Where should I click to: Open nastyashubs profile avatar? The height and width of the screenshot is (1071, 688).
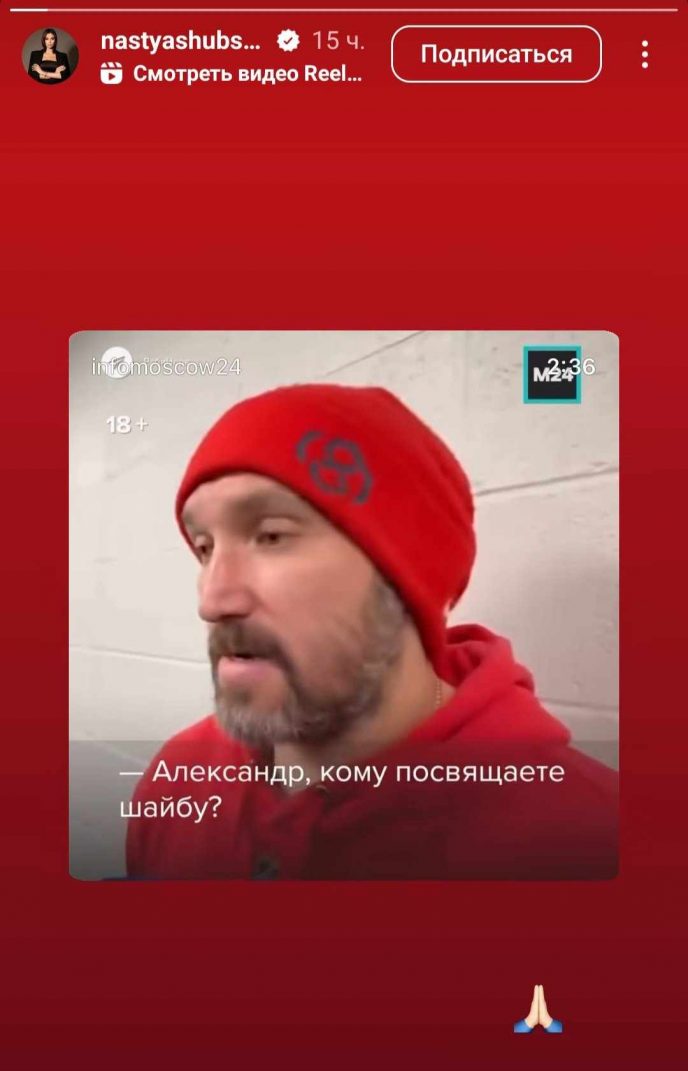[x=50, y=56]
